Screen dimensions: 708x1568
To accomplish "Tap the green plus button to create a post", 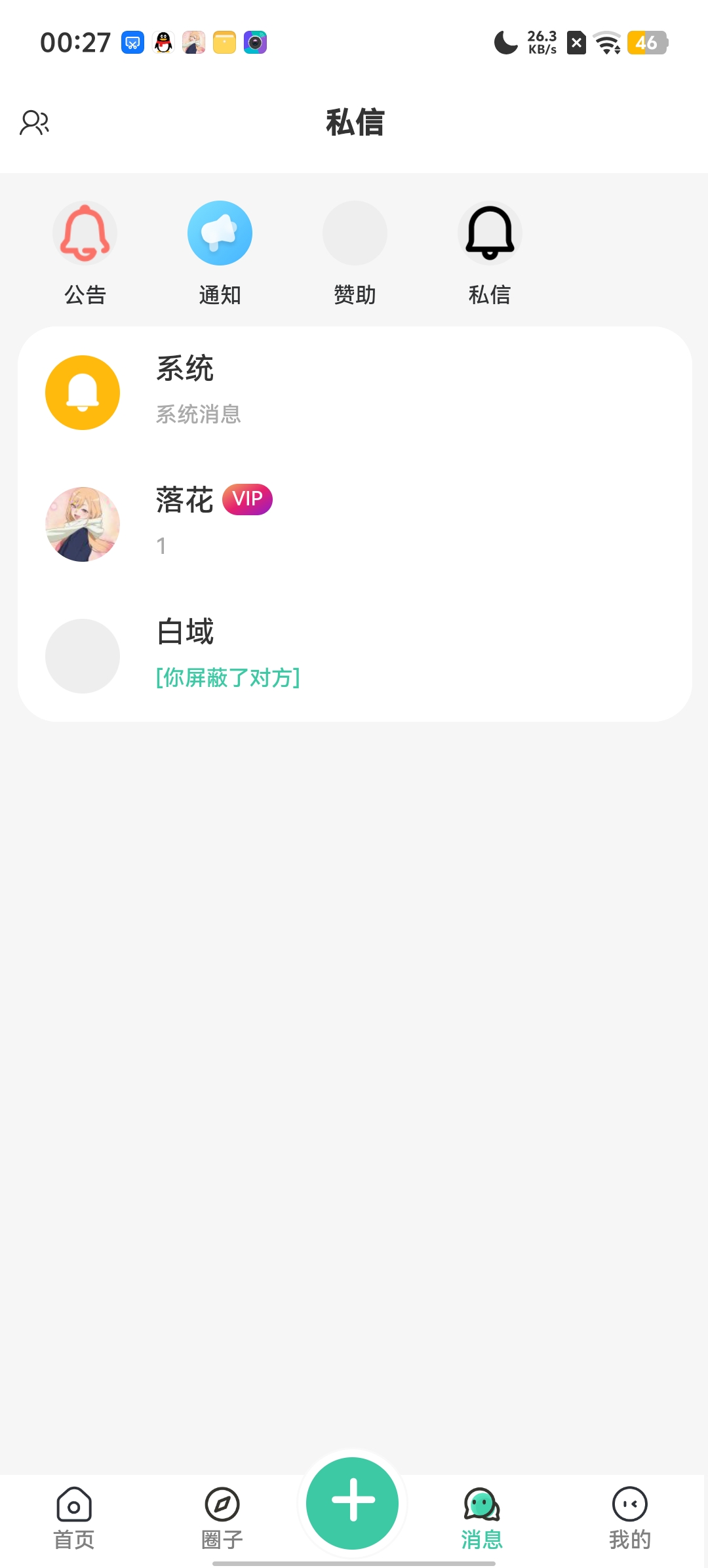I will pyautogui.click(x=353, y=1502).
